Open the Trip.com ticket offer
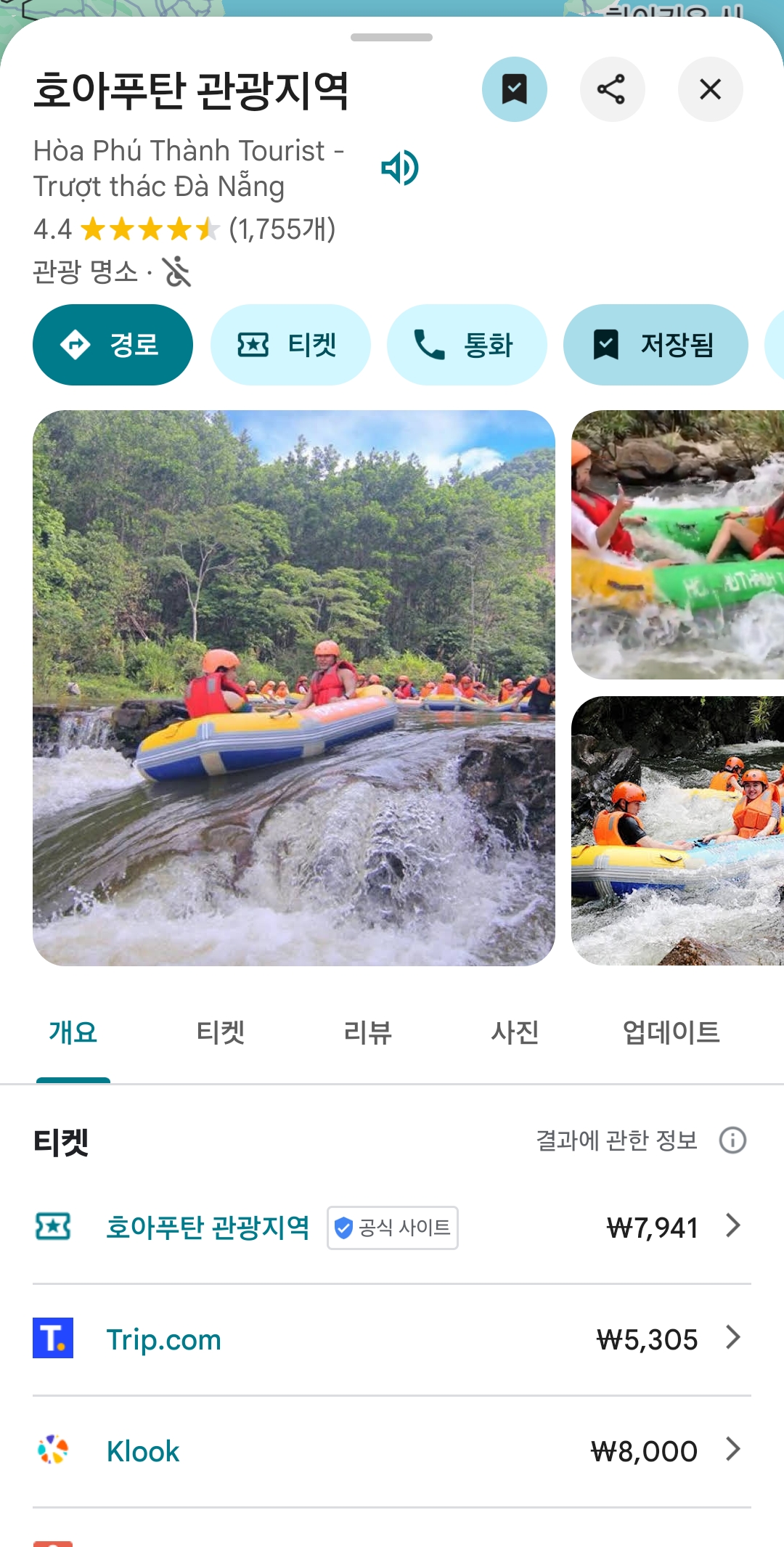 (x=392, y=1339)
